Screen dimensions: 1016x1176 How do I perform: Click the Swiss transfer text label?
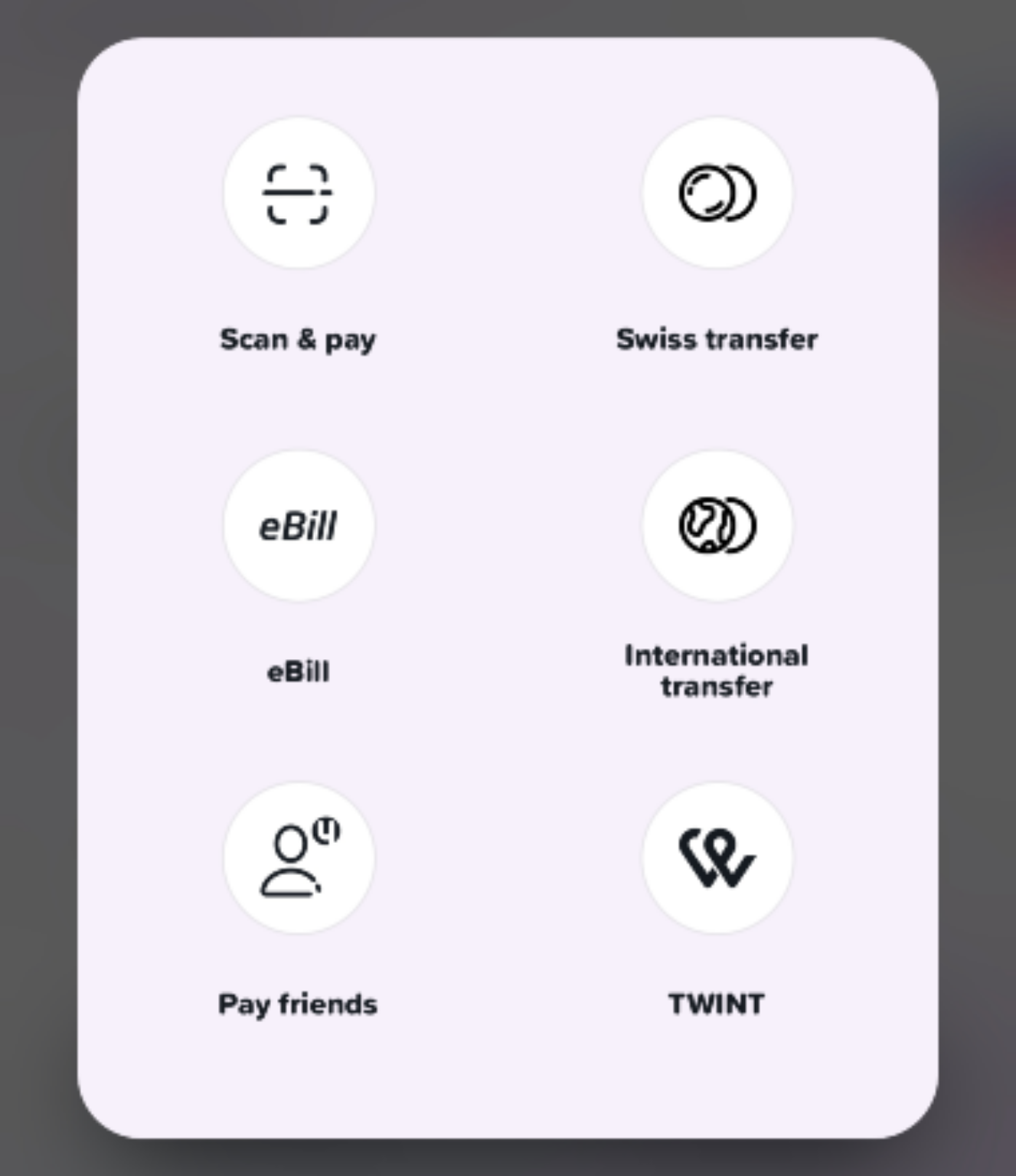(x=717, y=339)
